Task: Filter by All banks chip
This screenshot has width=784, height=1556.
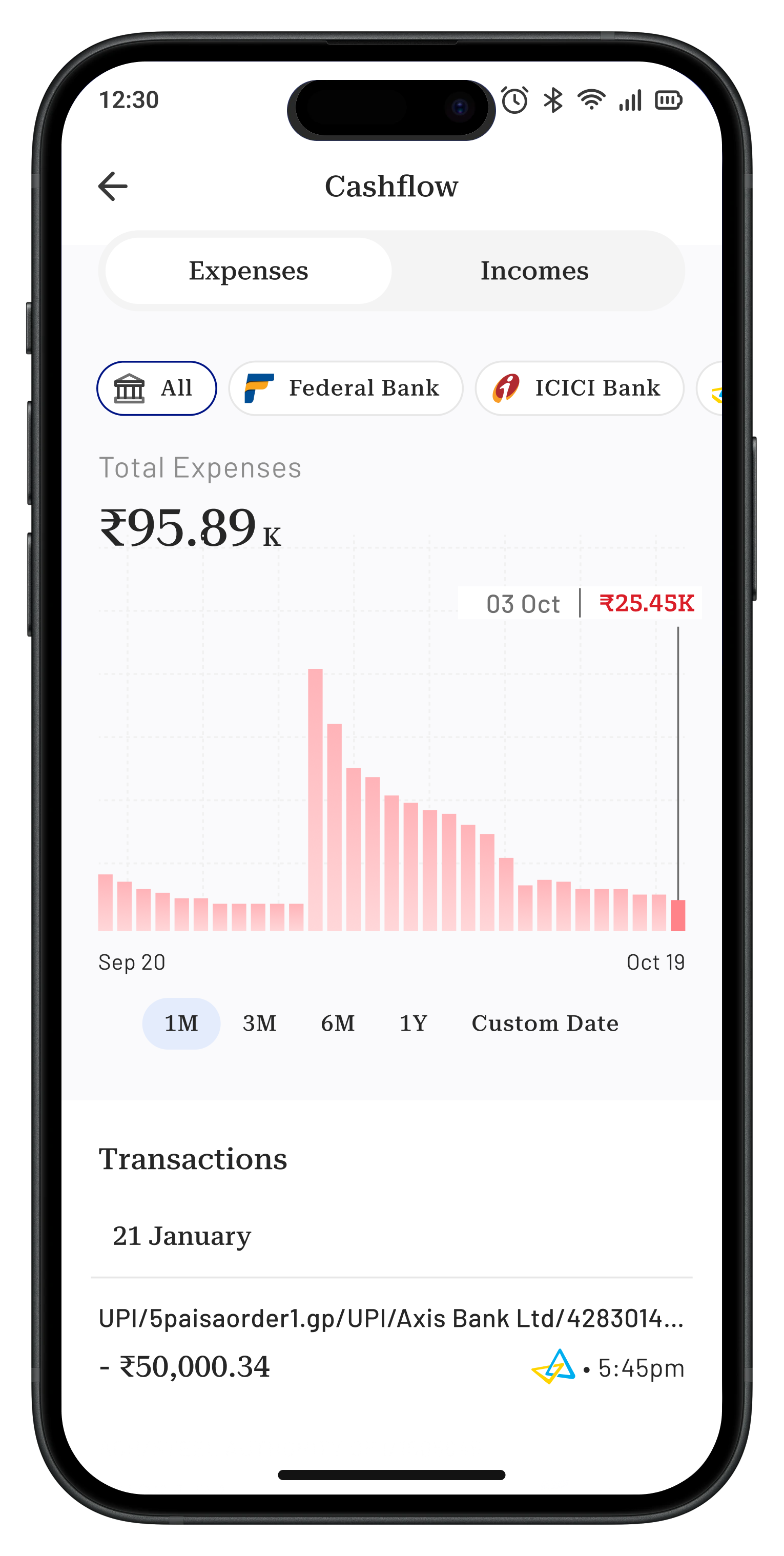Action: (156, 388)
